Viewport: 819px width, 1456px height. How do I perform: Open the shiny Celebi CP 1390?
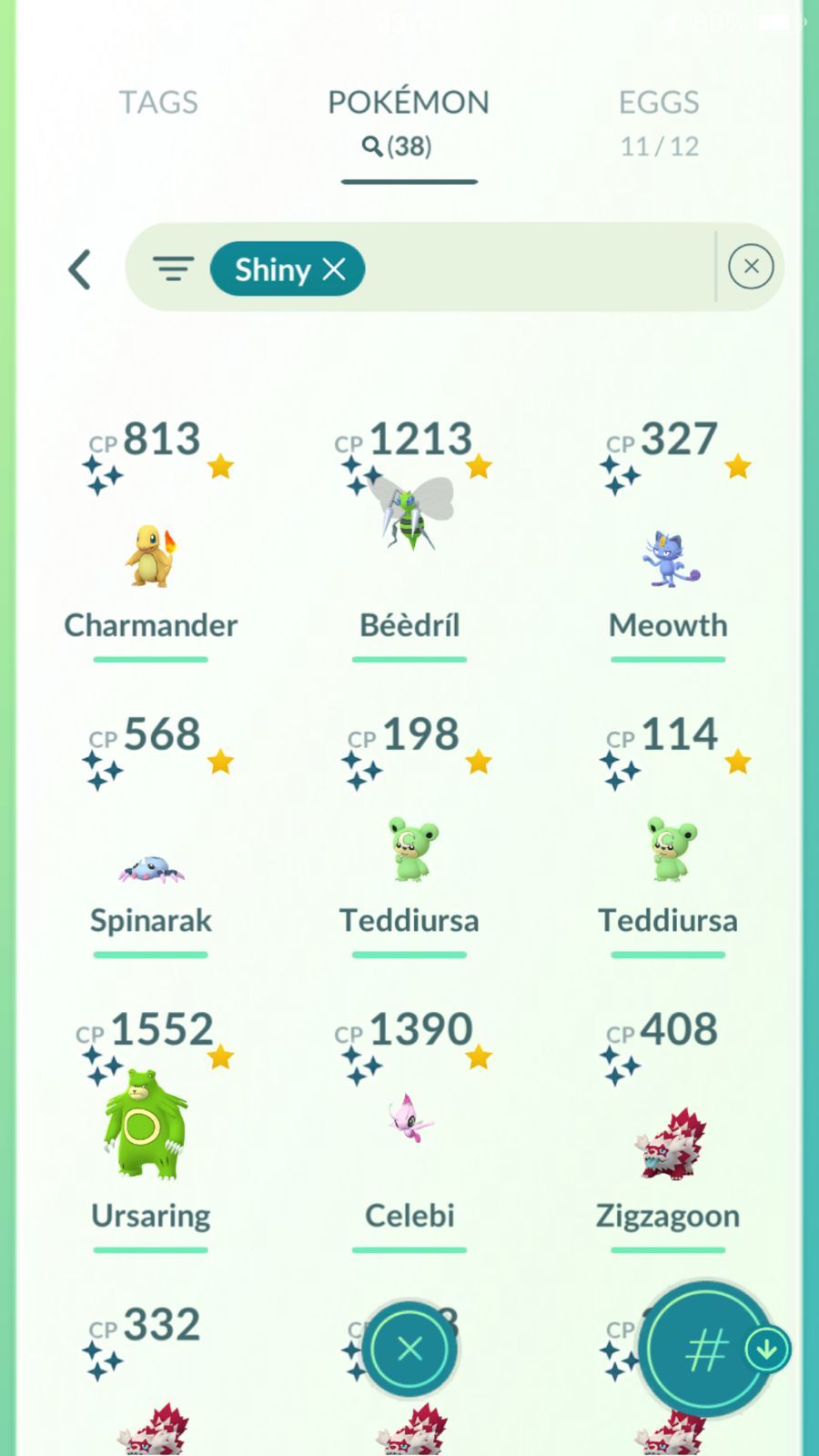[x=409, y=1128]
